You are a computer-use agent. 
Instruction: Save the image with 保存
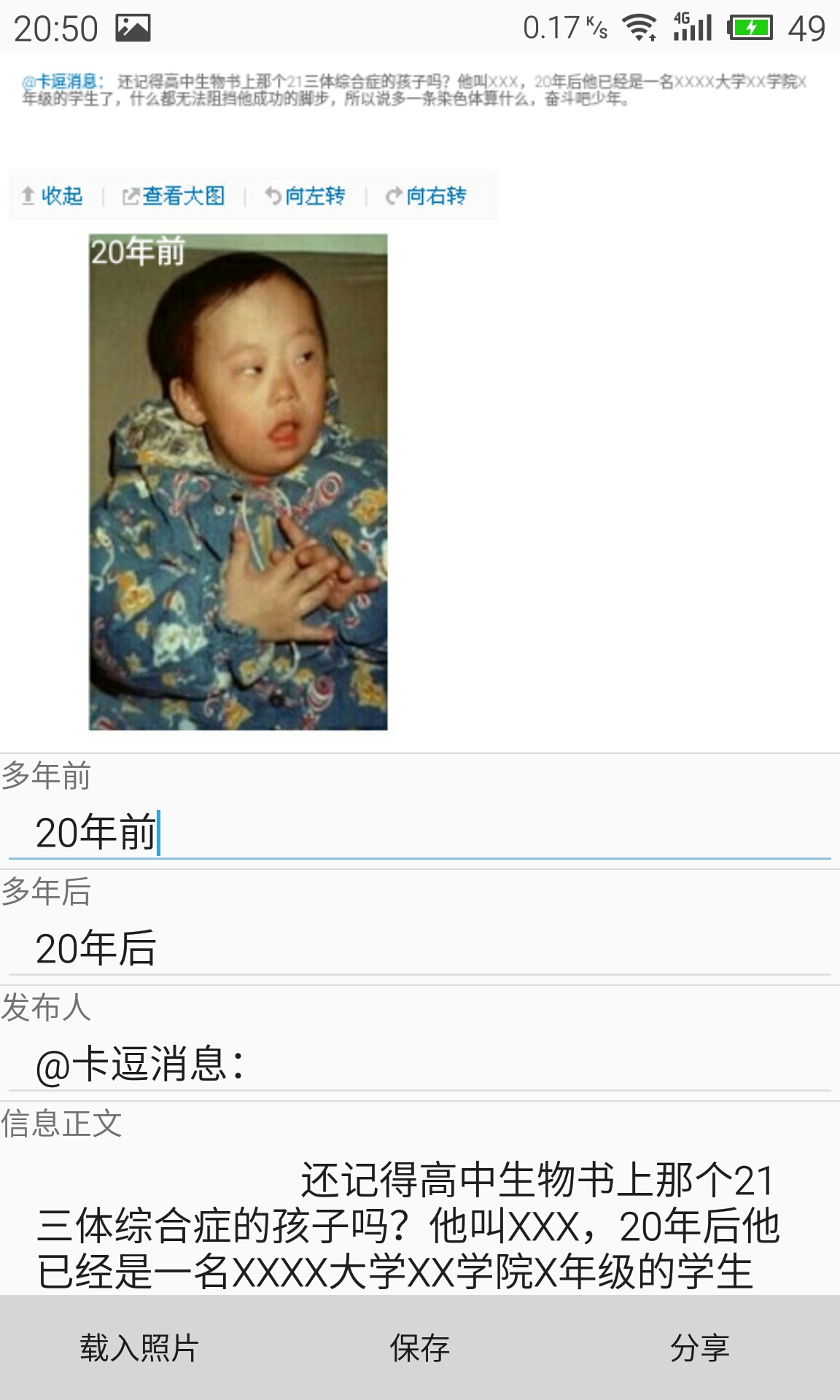pos(419,1347)
